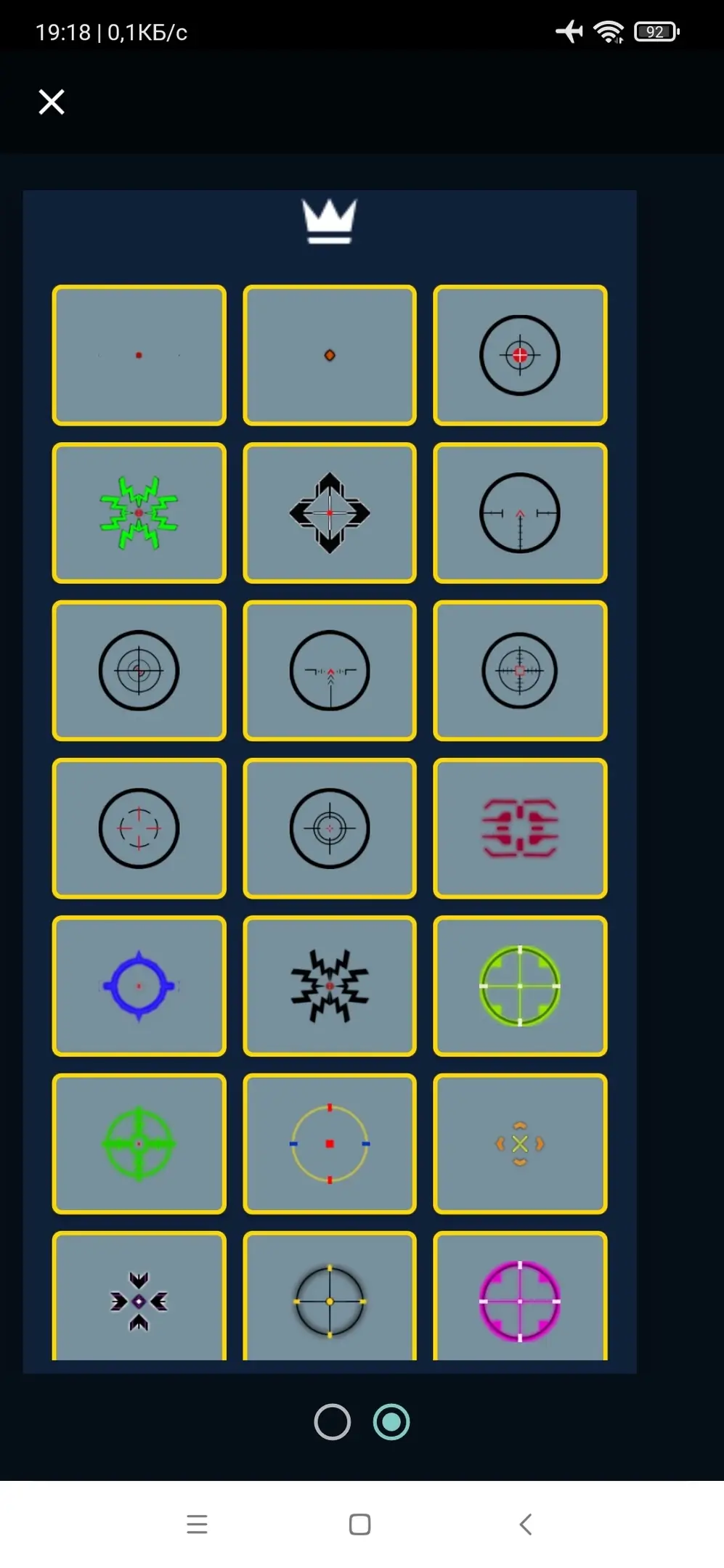
Task: Select the lime green glowing circle crosshair
Action: pyautogui.click(x=520, y=986)
